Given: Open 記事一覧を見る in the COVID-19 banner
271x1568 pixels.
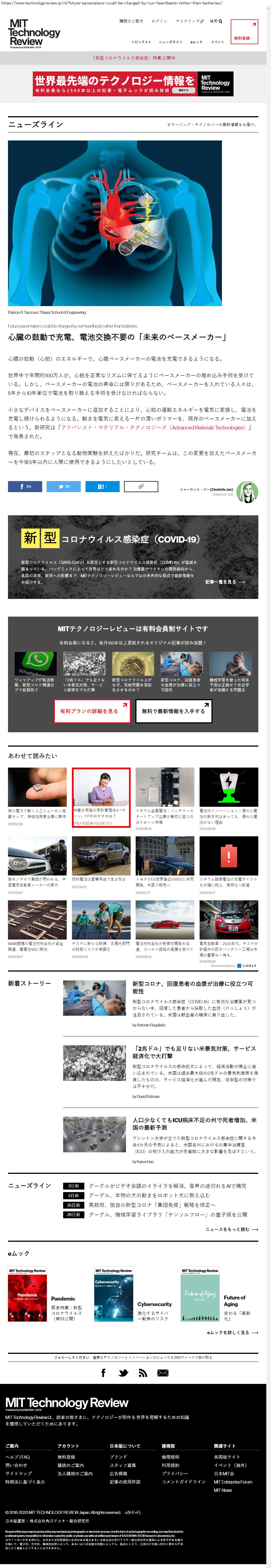Looking at the screenshot, I should (x=225, y=581).
